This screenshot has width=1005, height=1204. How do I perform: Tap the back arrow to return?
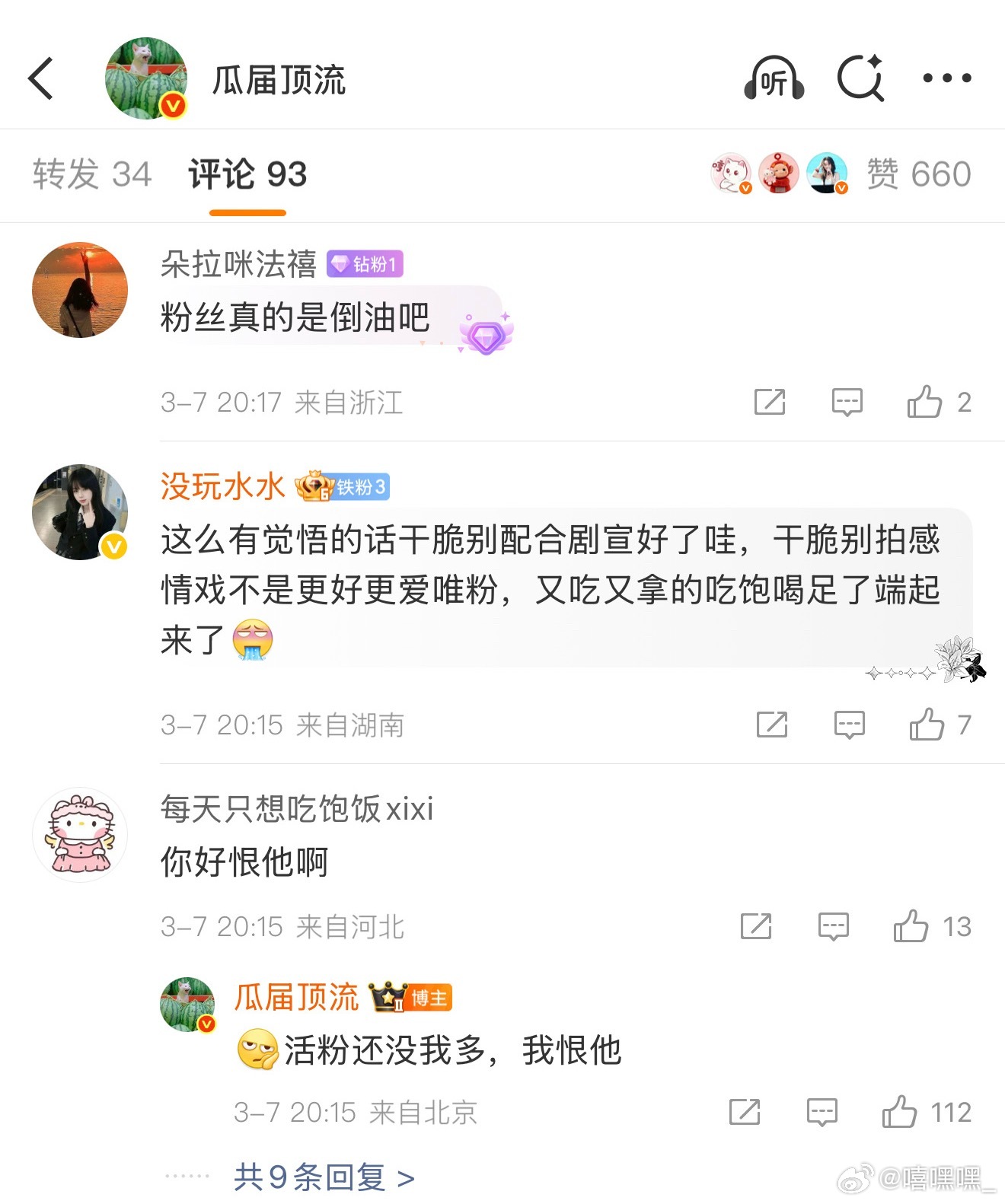point(42,79)
